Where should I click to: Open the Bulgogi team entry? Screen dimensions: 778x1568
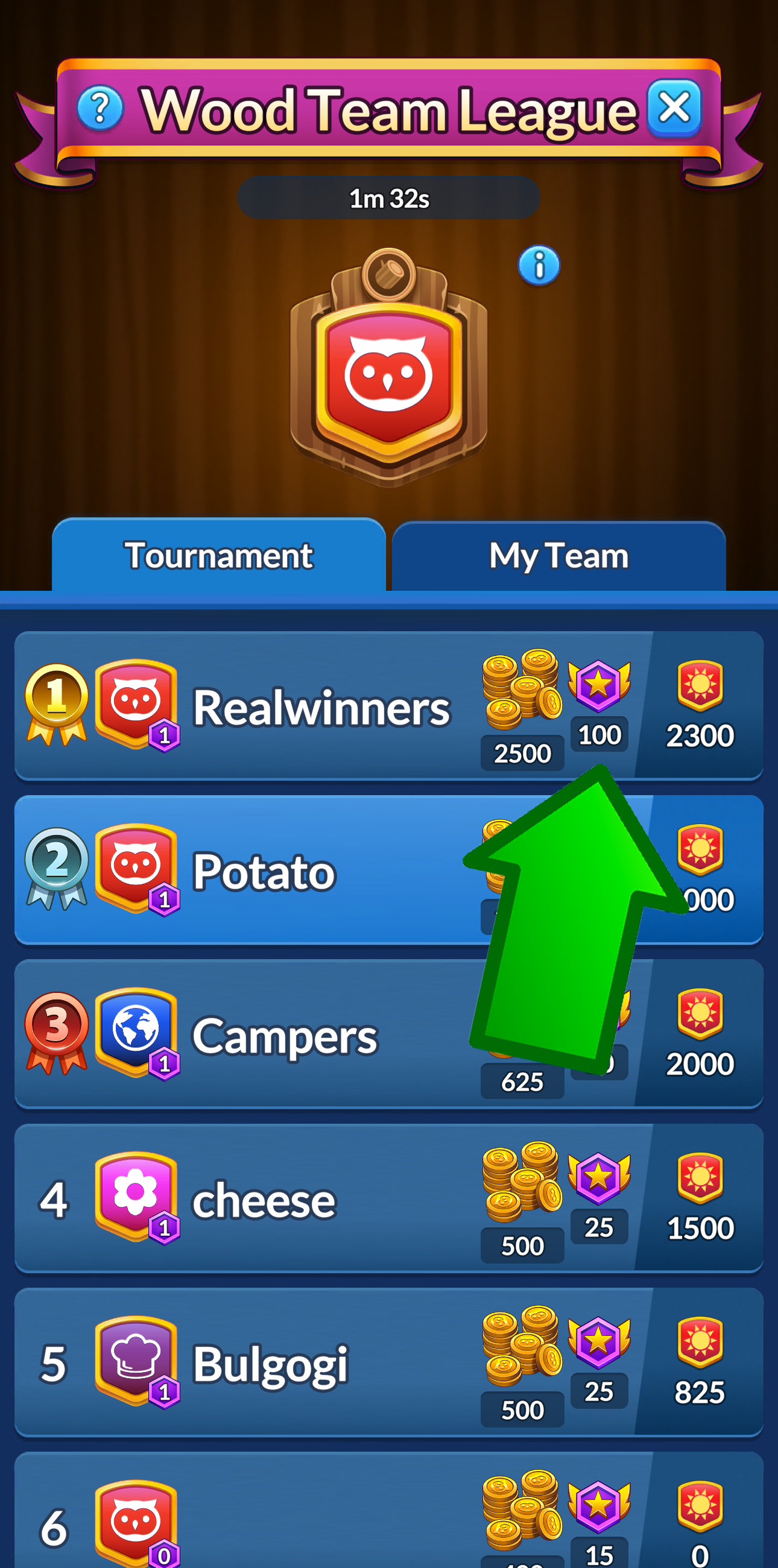pyautogui.click(x=270, y=1364)
